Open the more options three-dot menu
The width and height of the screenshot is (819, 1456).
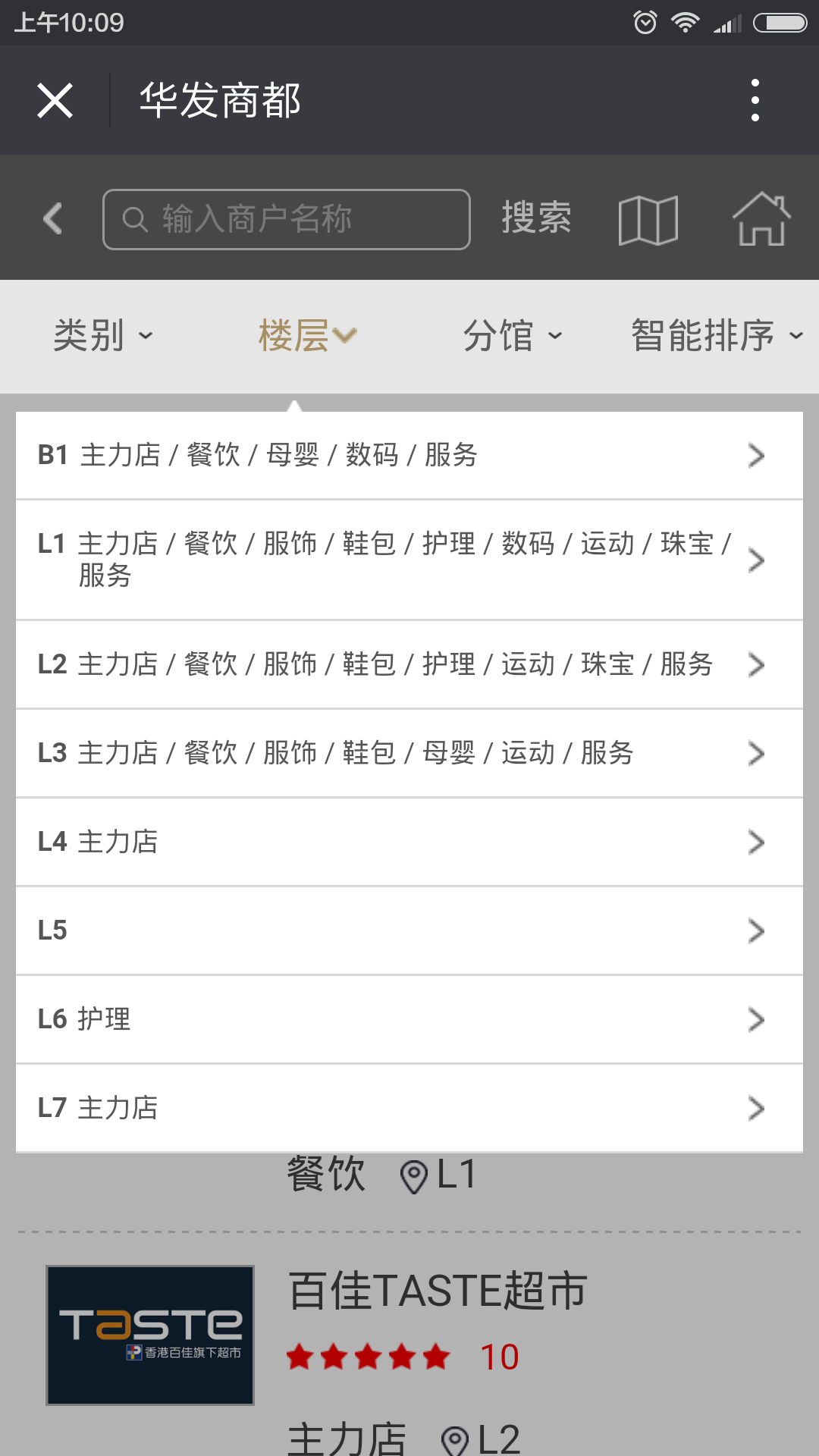(754, 99)
